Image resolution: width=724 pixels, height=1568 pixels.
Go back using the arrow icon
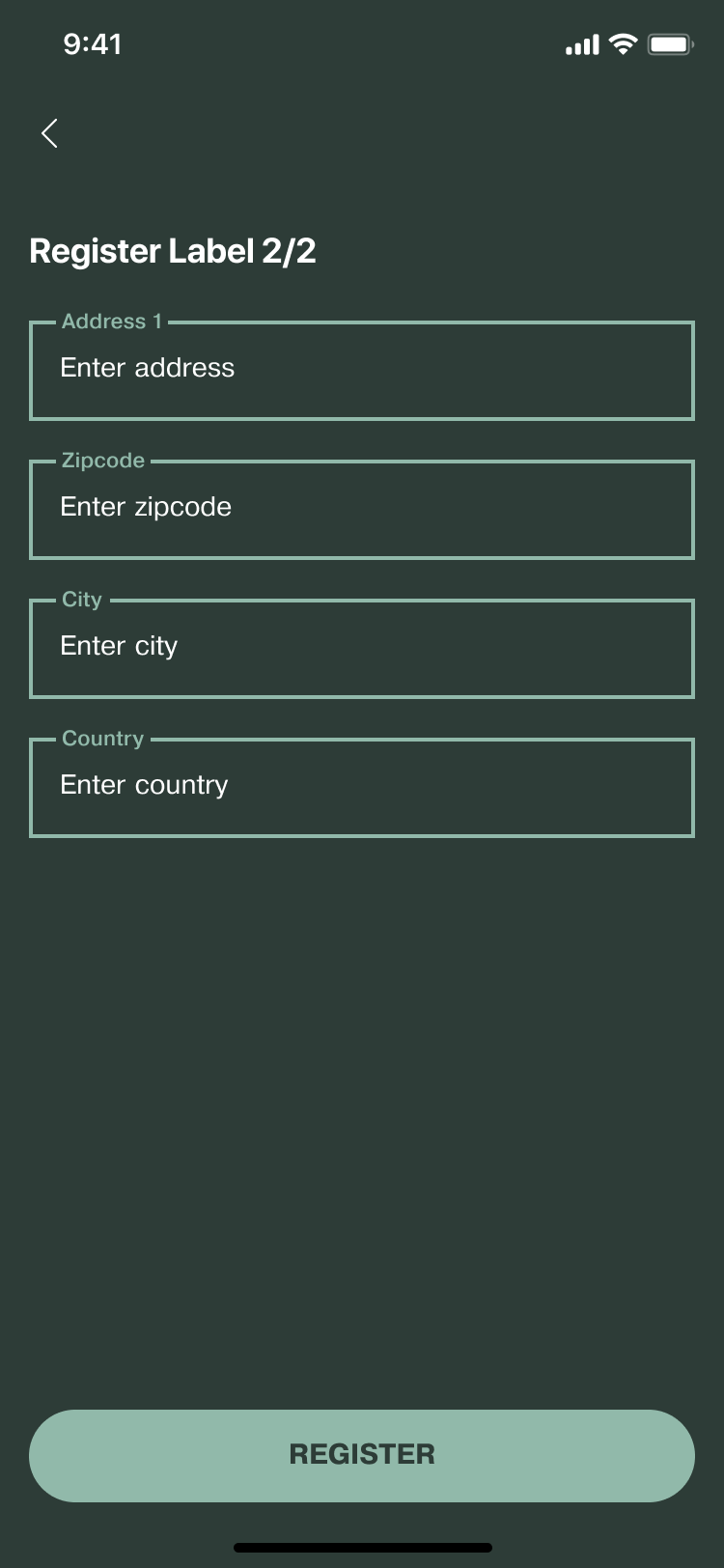click(x=50, y=133)
